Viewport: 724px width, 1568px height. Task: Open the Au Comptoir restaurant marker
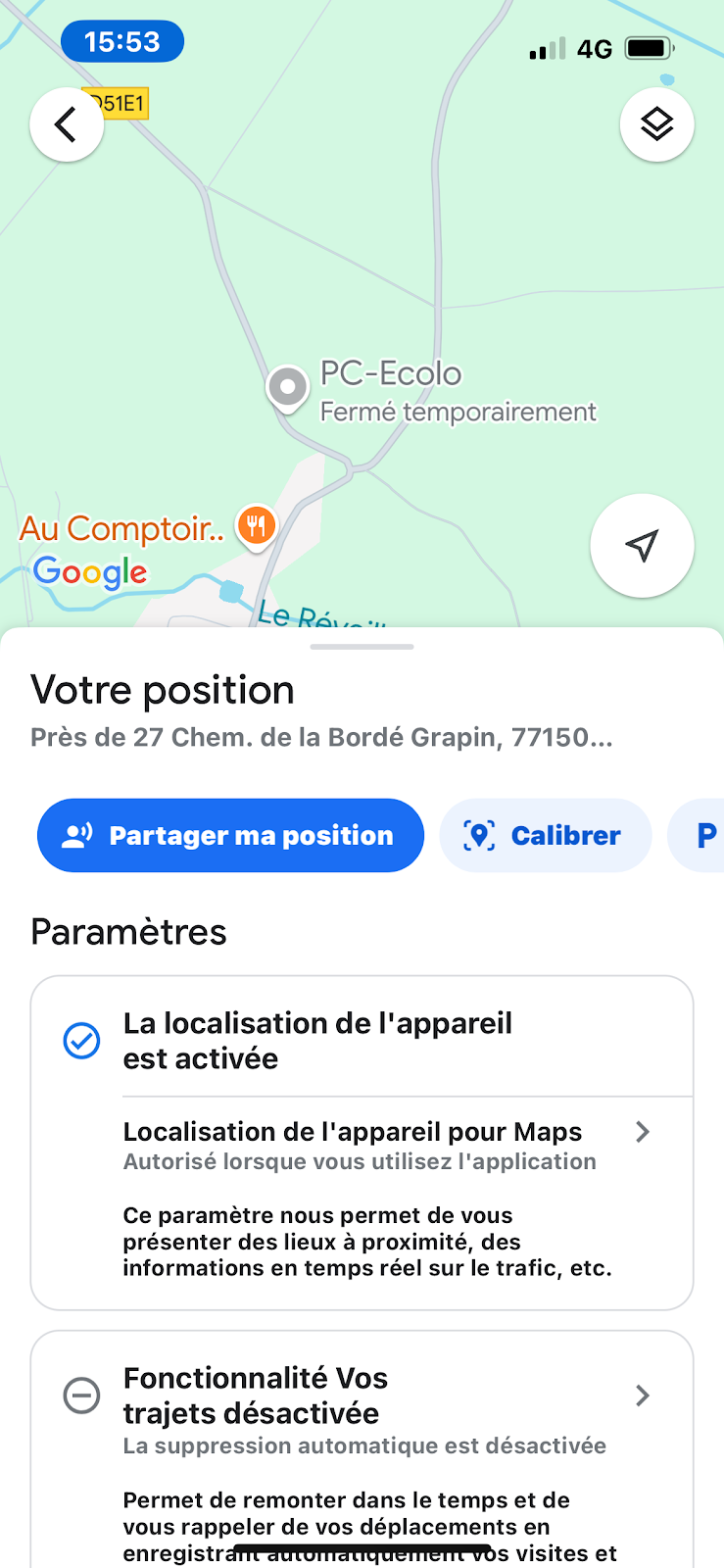click(256, 527)
